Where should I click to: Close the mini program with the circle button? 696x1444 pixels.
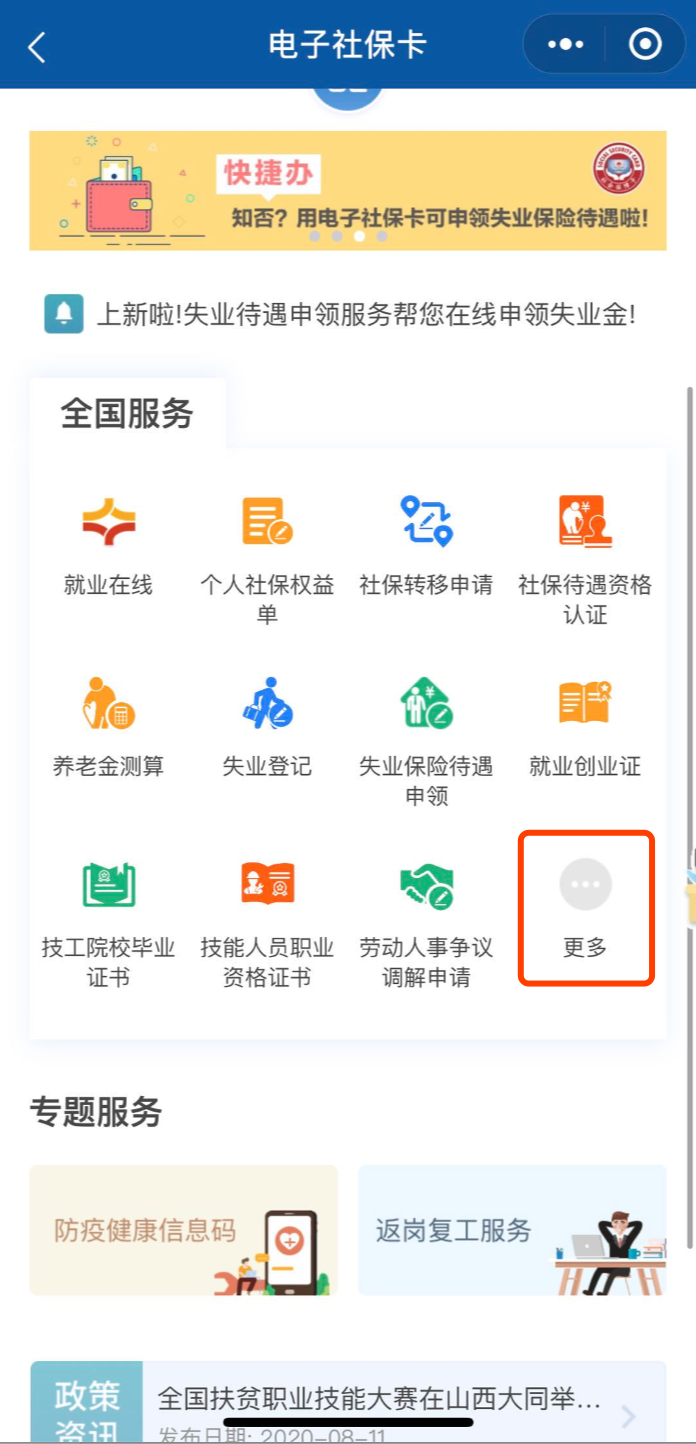(x=645, y=45)
